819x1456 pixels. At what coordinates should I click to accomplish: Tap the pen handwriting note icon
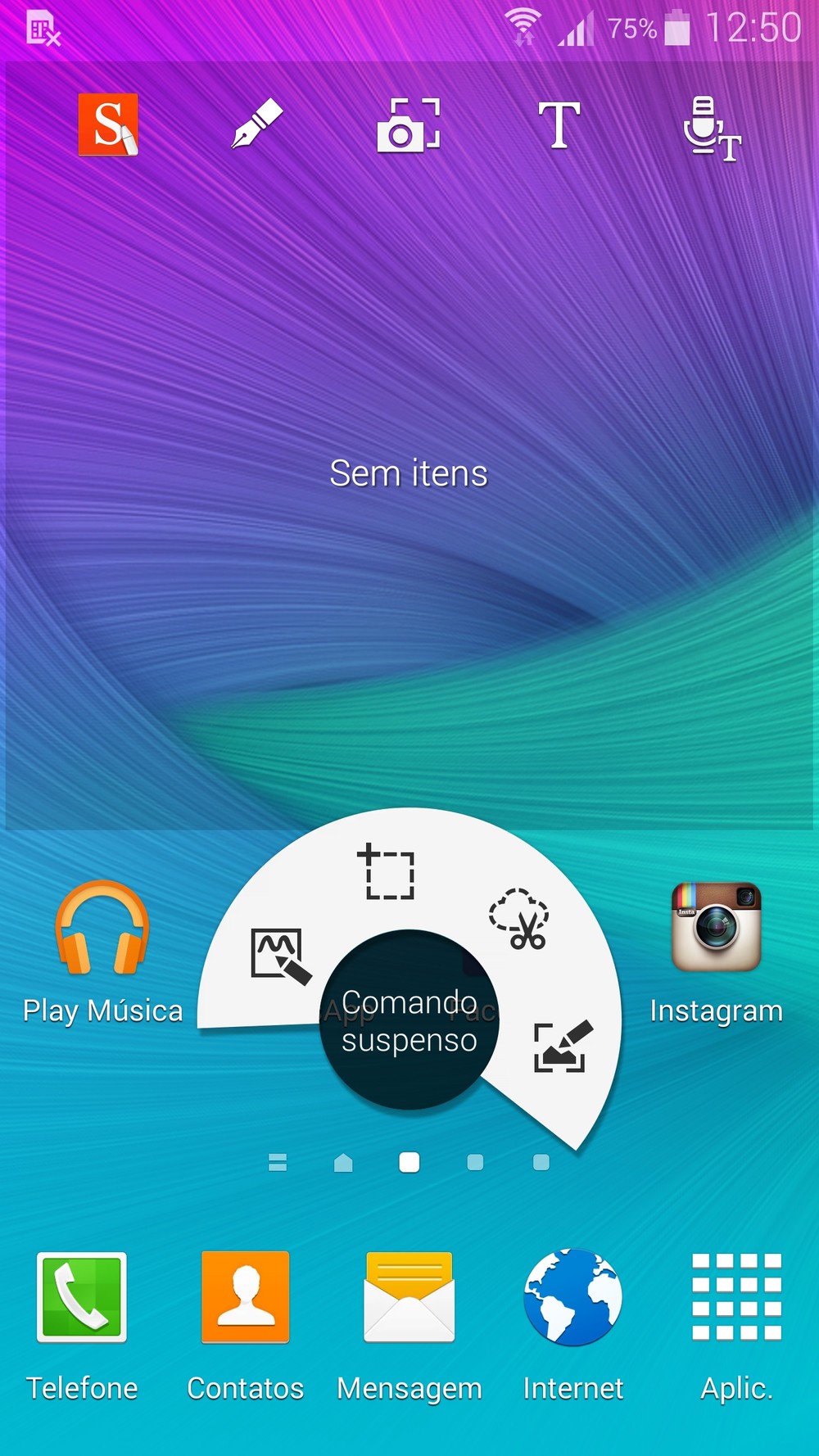click(257, 124)
